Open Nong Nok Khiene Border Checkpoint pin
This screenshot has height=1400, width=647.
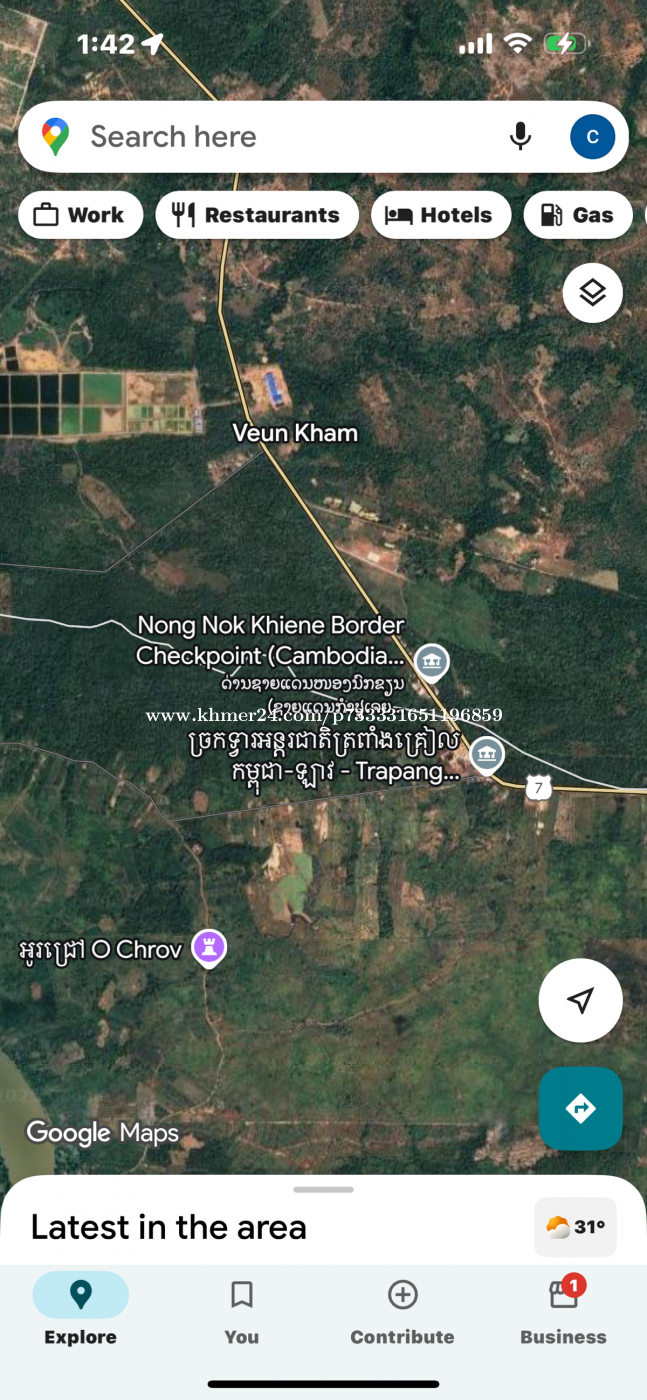tap(432, 661)
